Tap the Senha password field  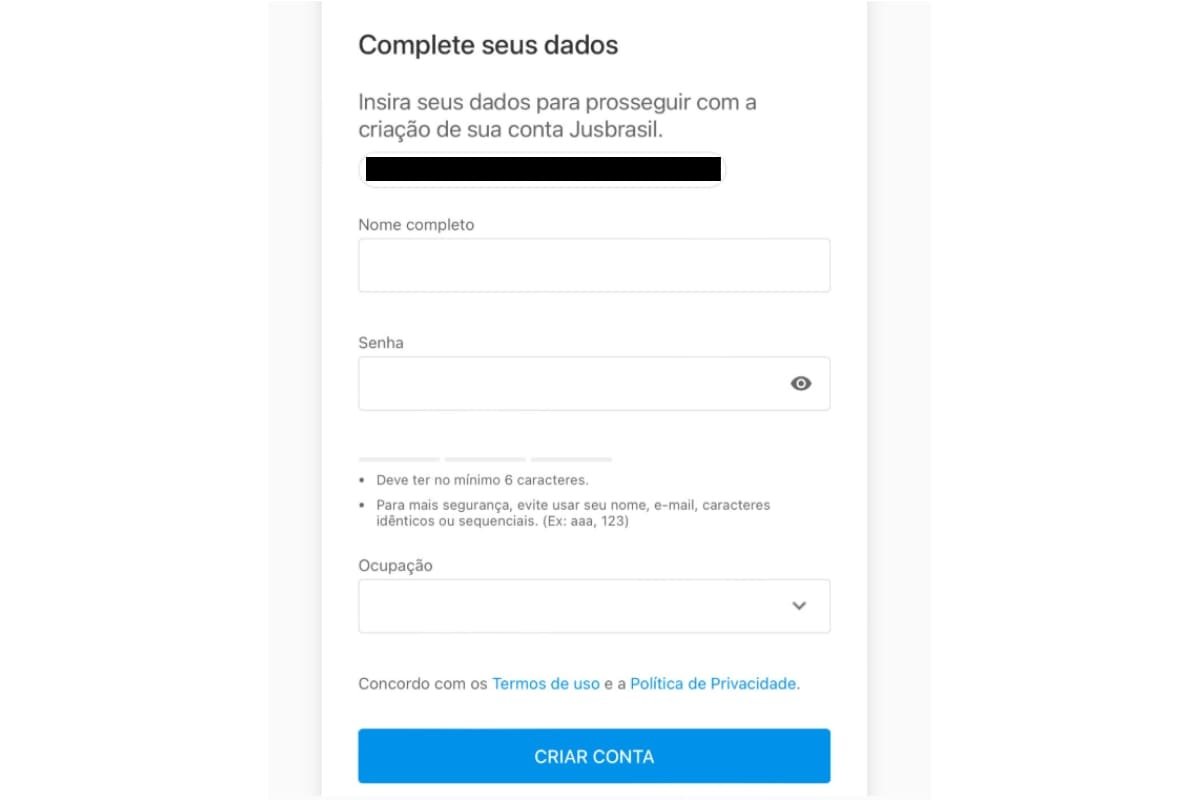tap(570, 383)
